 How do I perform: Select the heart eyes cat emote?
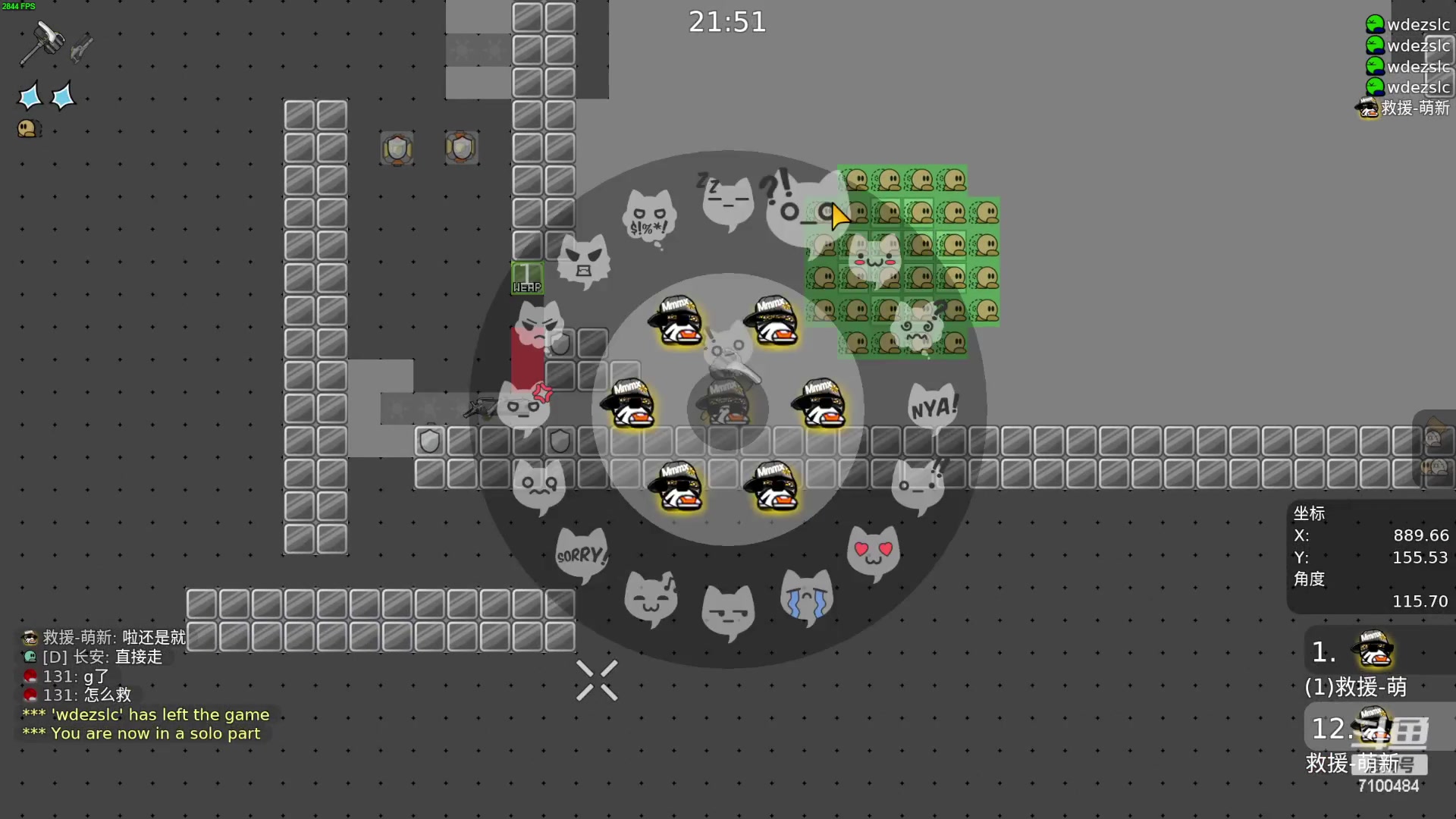[873, 552]
